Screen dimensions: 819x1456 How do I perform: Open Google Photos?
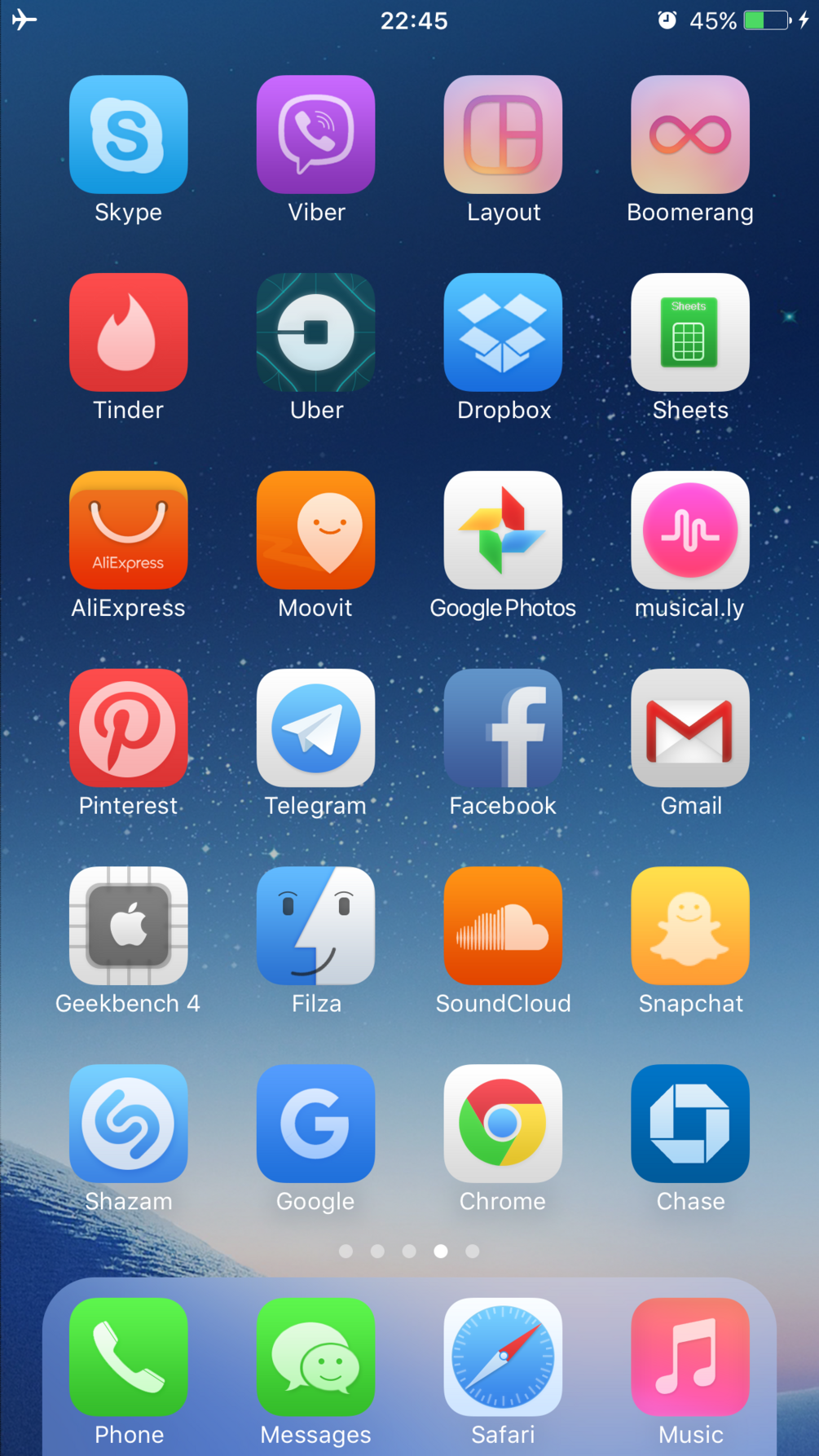503,530
